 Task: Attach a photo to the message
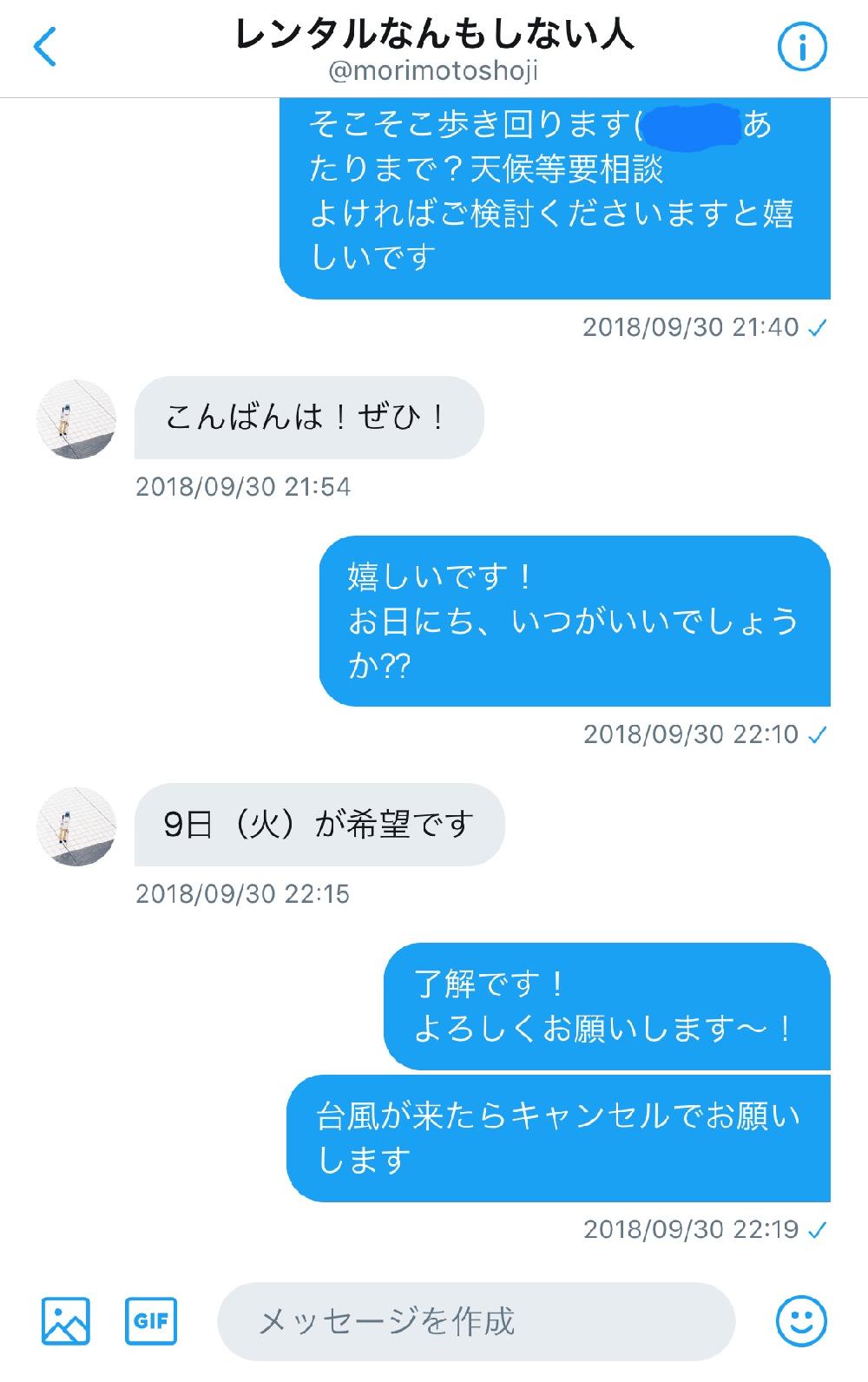click(x=66, y=1320)
